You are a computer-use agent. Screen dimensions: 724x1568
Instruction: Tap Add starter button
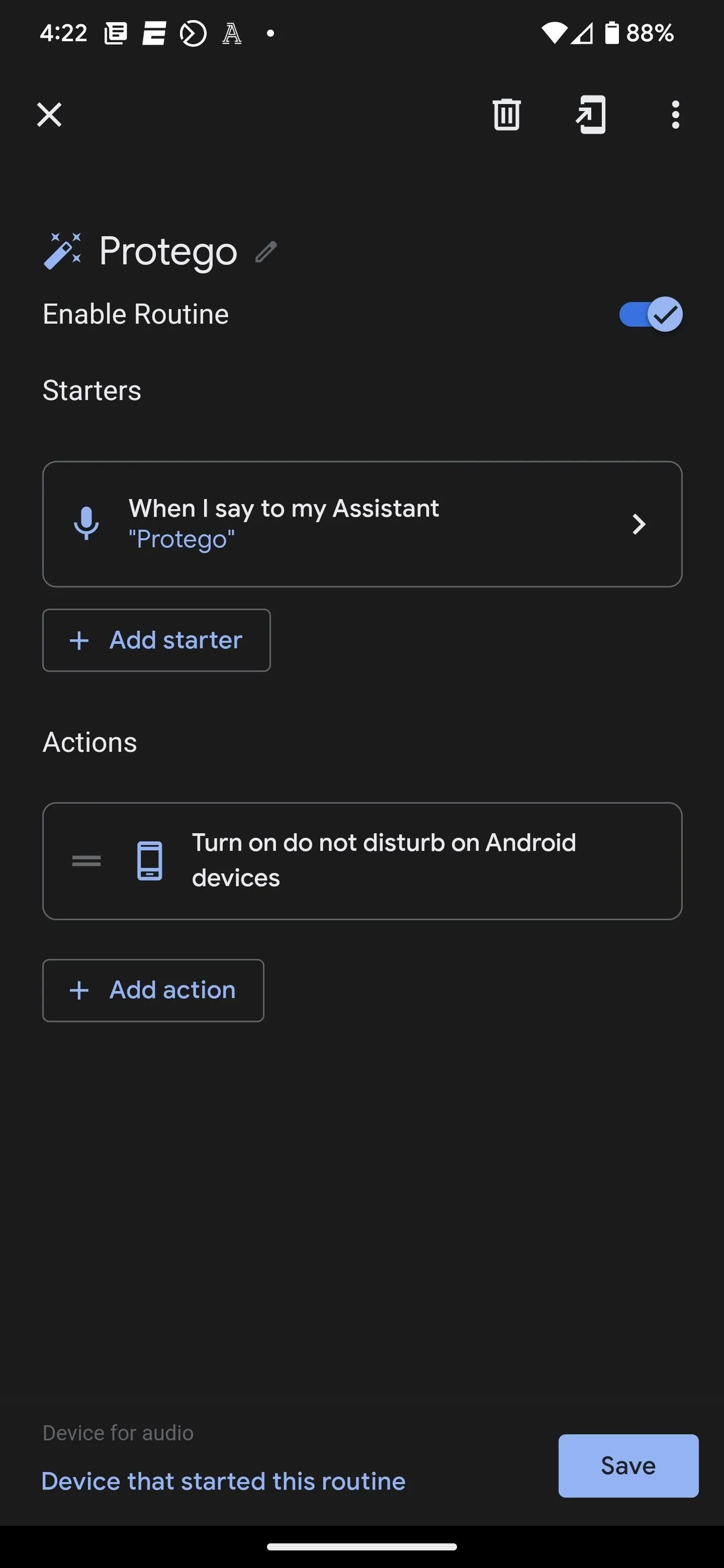pos(156,640)
